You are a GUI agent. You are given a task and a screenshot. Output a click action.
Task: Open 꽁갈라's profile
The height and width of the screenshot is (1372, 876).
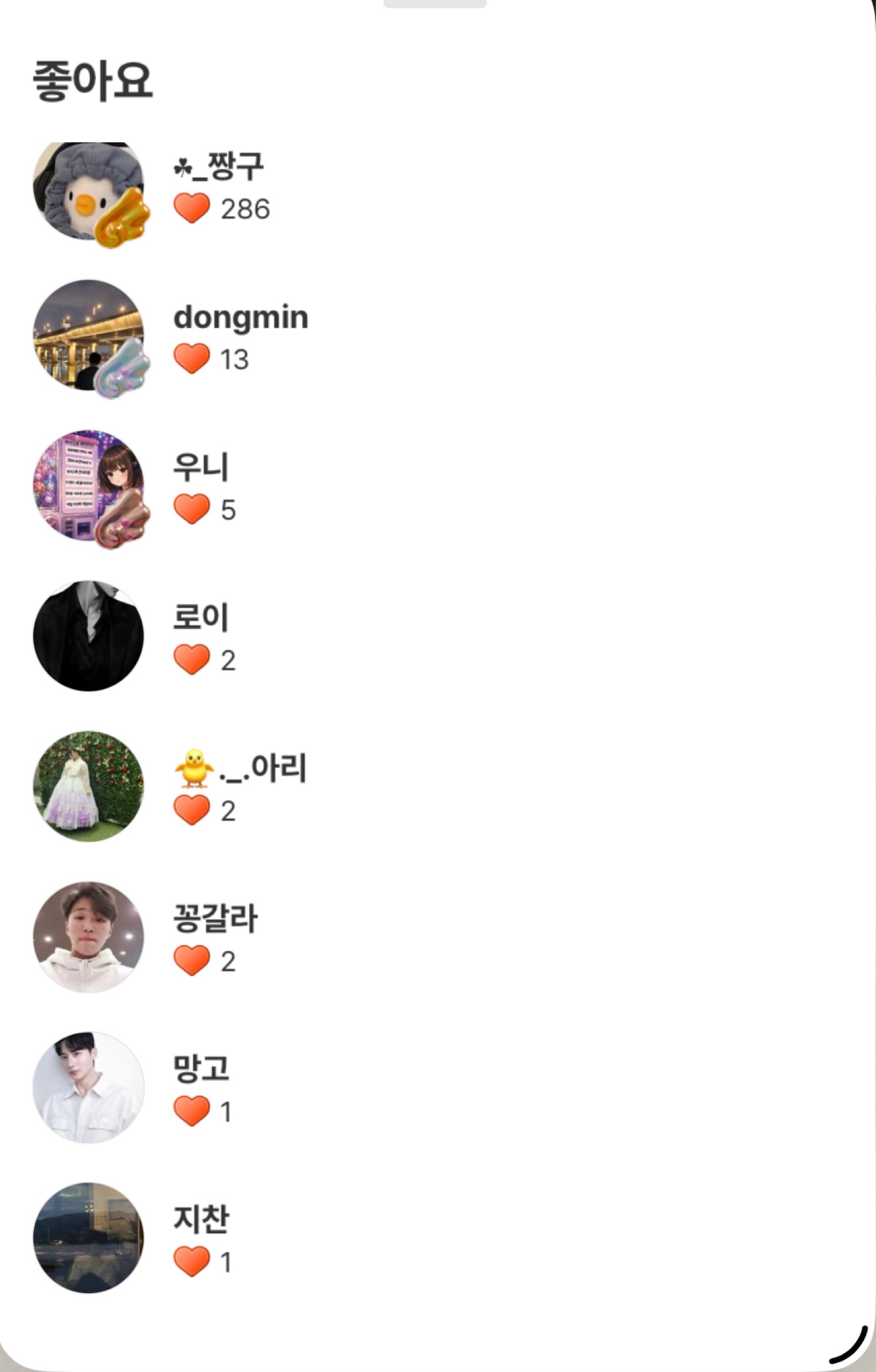[x=215, y=919]
